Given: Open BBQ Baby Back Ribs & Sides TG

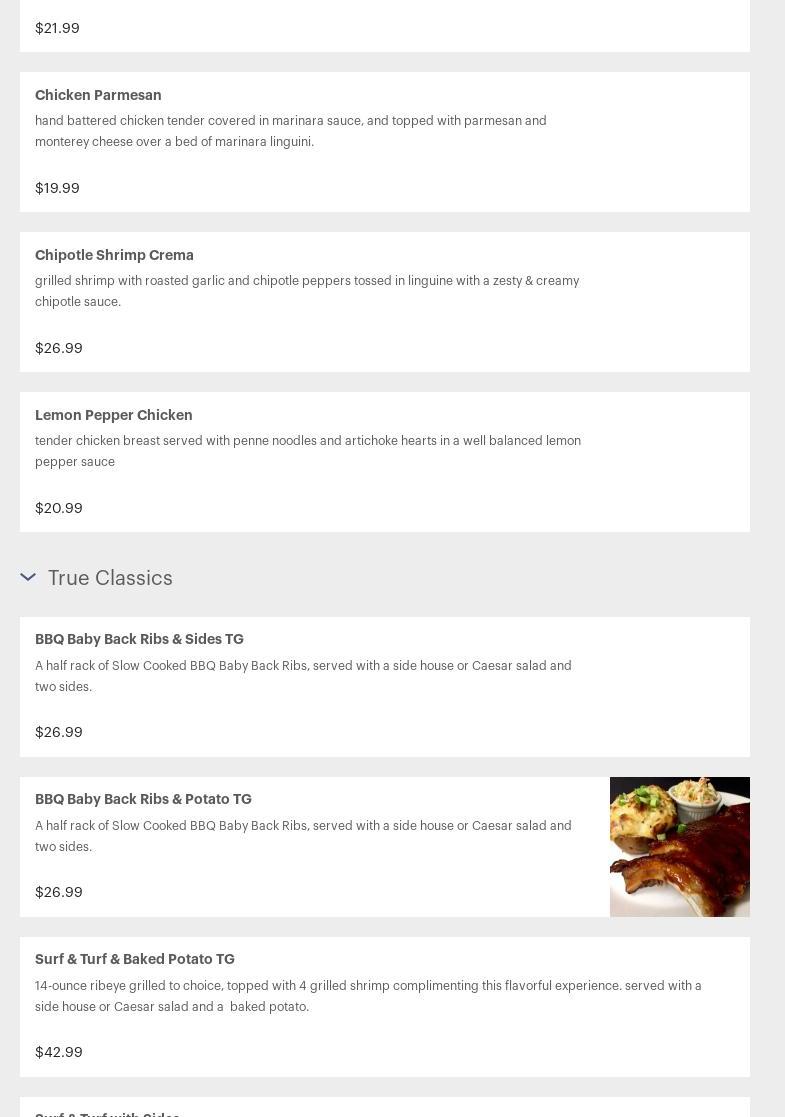Looking at the screenshot, I should pos(139,639).
